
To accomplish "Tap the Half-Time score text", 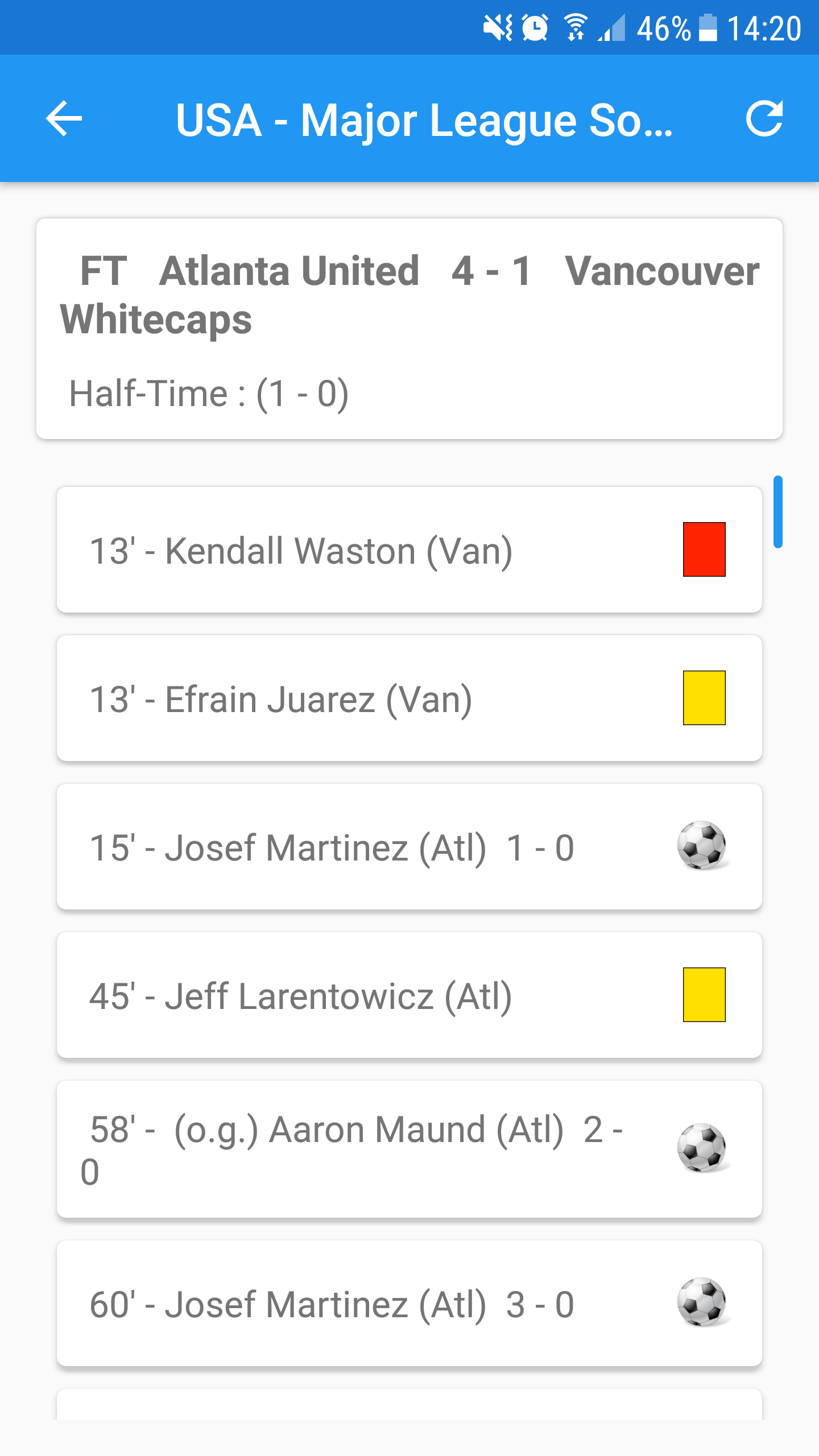I will coord(209,393).
